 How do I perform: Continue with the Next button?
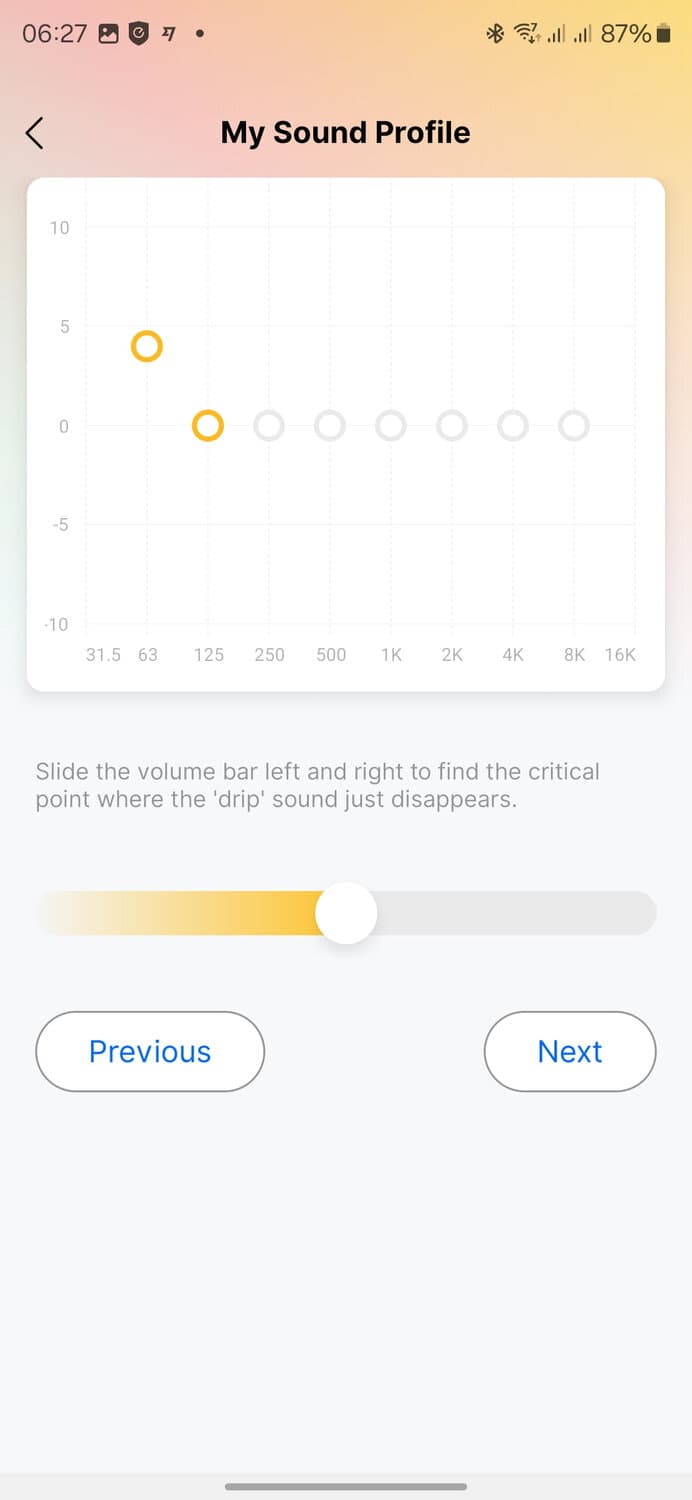pyautogui.click(x=570, y=1051)
